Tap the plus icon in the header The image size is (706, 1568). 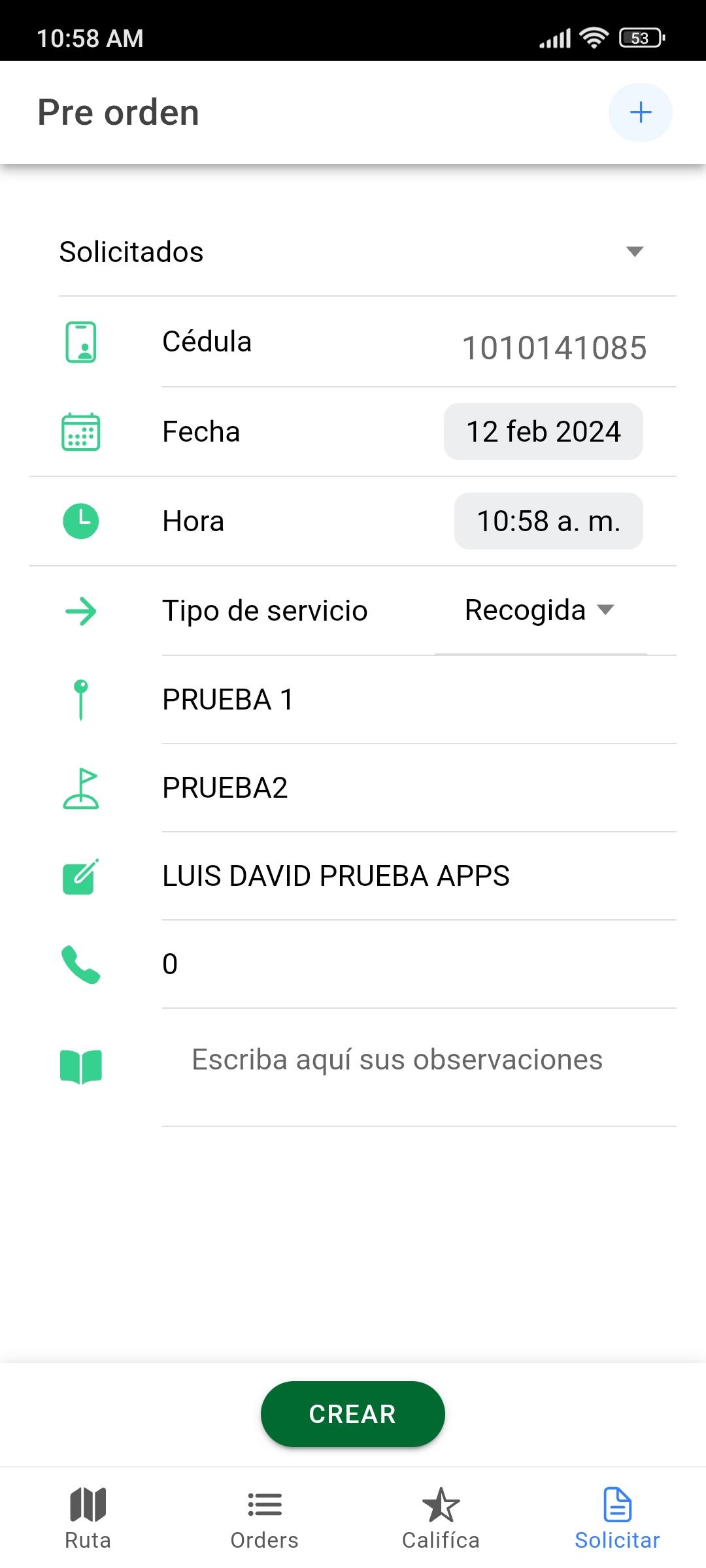640,112
